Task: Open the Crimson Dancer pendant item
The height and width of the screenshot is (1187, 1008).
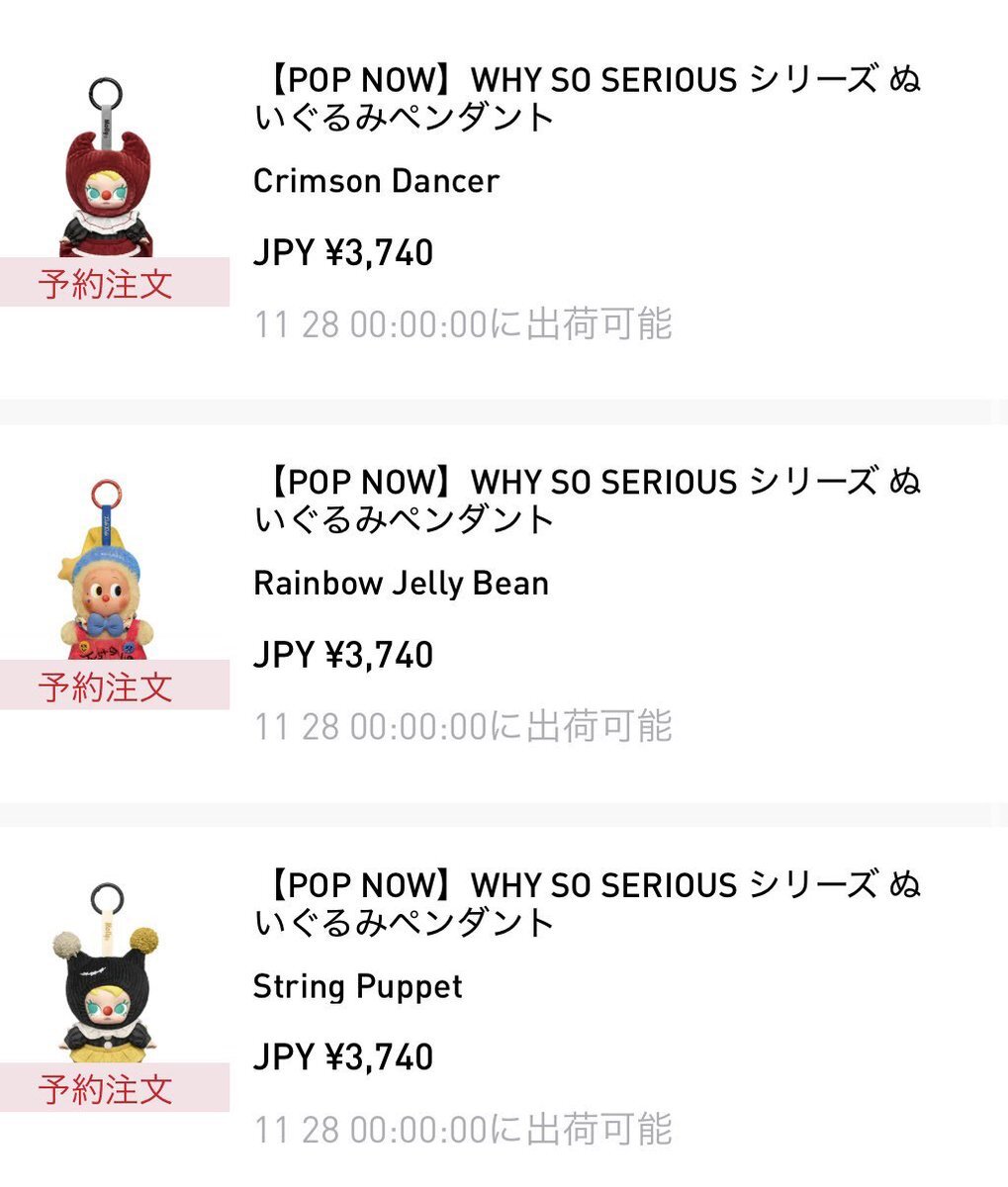Action: click(376, 181)
